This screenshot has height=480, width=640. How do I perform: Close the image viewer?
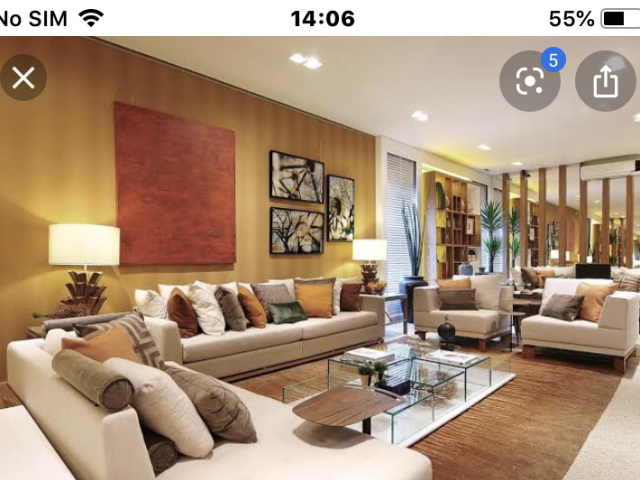(x=23, y=78)
